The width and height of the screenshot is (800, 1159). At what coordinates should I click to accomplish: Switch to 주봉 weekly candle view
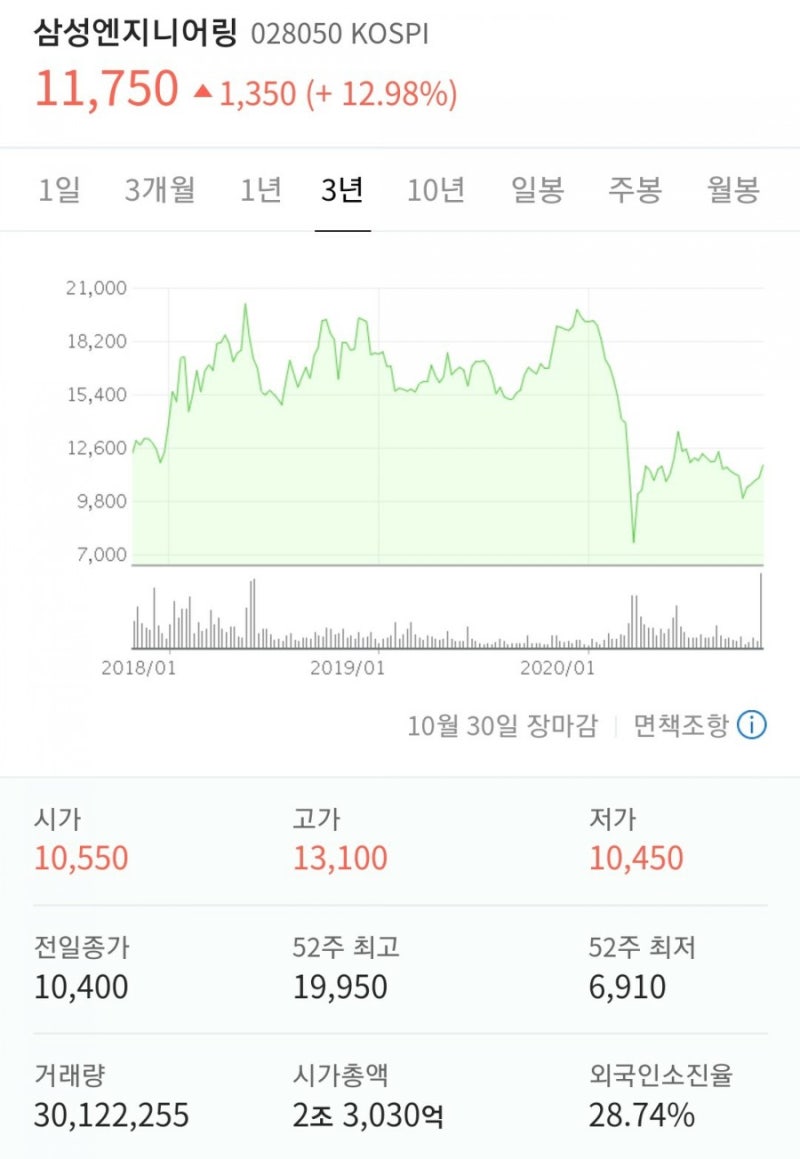pyautogui.click(x=636, y=191)
